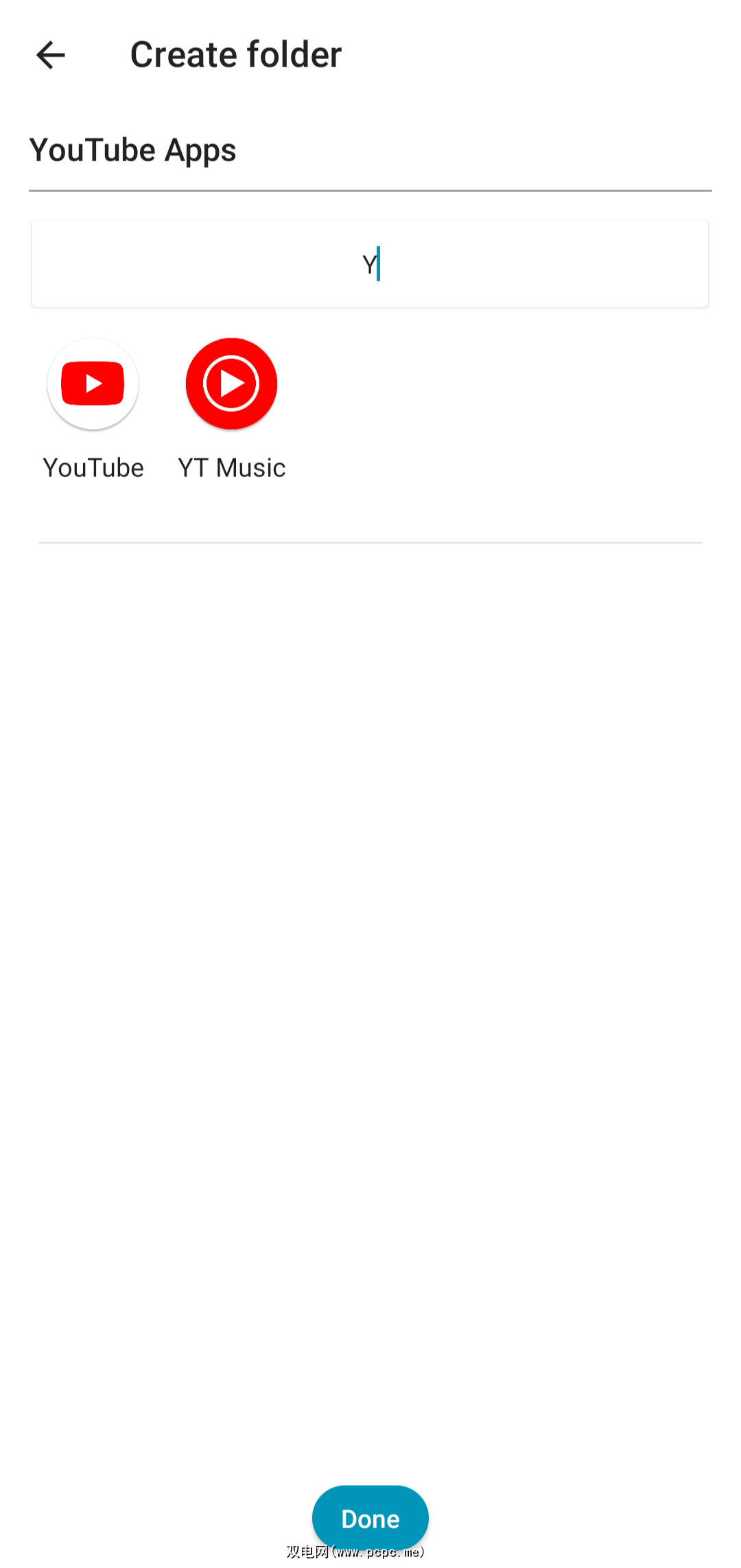The image size is (741, 1568).
Task: Go back from Create folder
Action: tap(50, 55)
